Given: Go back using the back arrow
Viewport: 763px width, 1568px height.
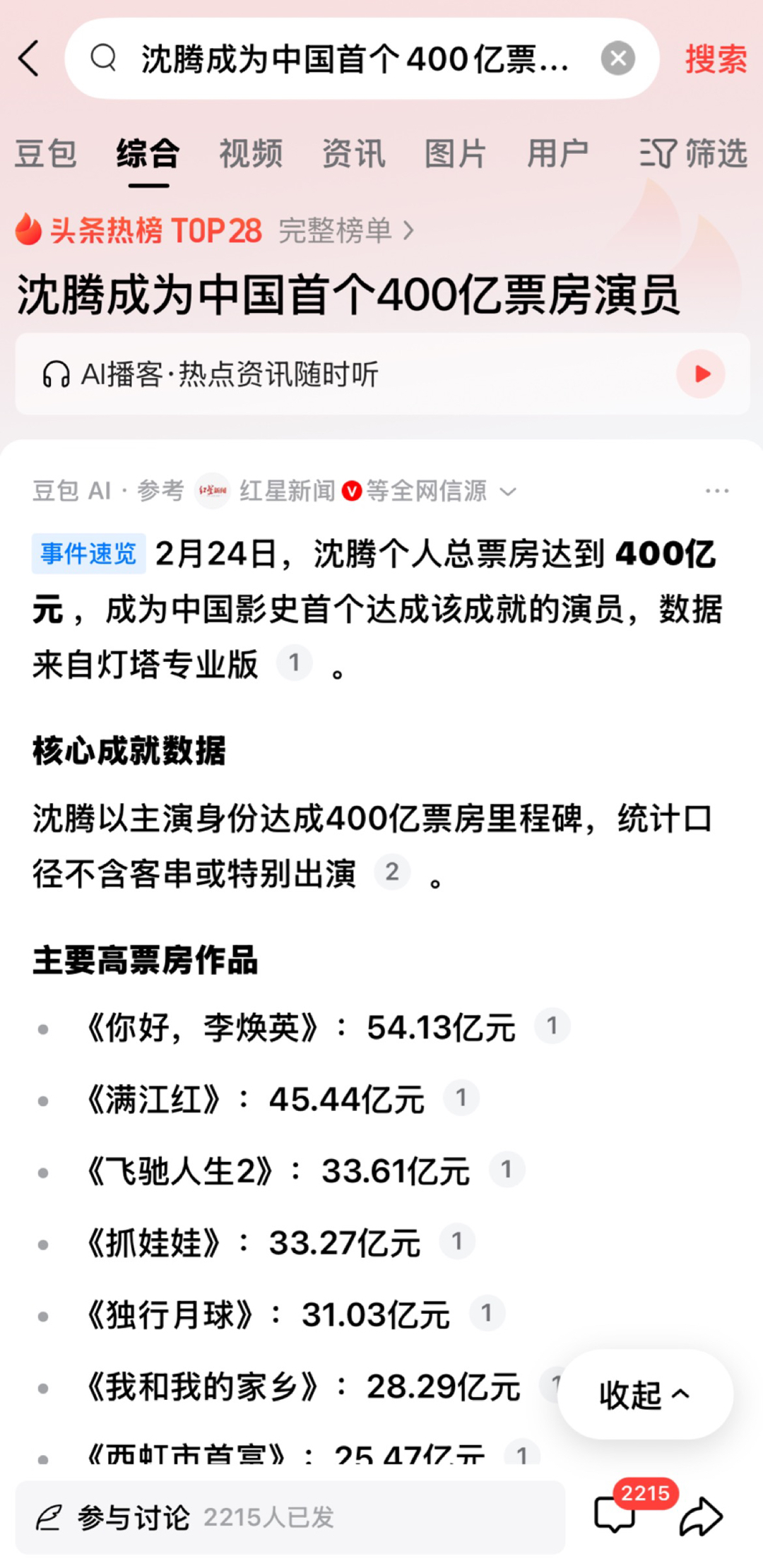Looking at the screenshot, I should click(30, 58).
